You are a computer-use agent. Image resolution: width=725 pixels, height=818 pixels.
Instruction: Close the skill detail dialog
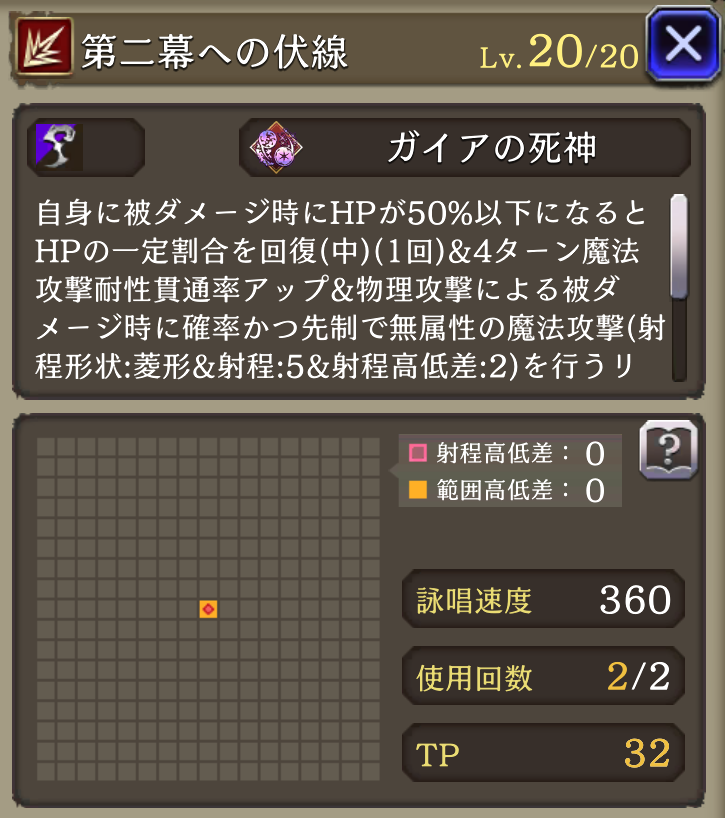685,45
